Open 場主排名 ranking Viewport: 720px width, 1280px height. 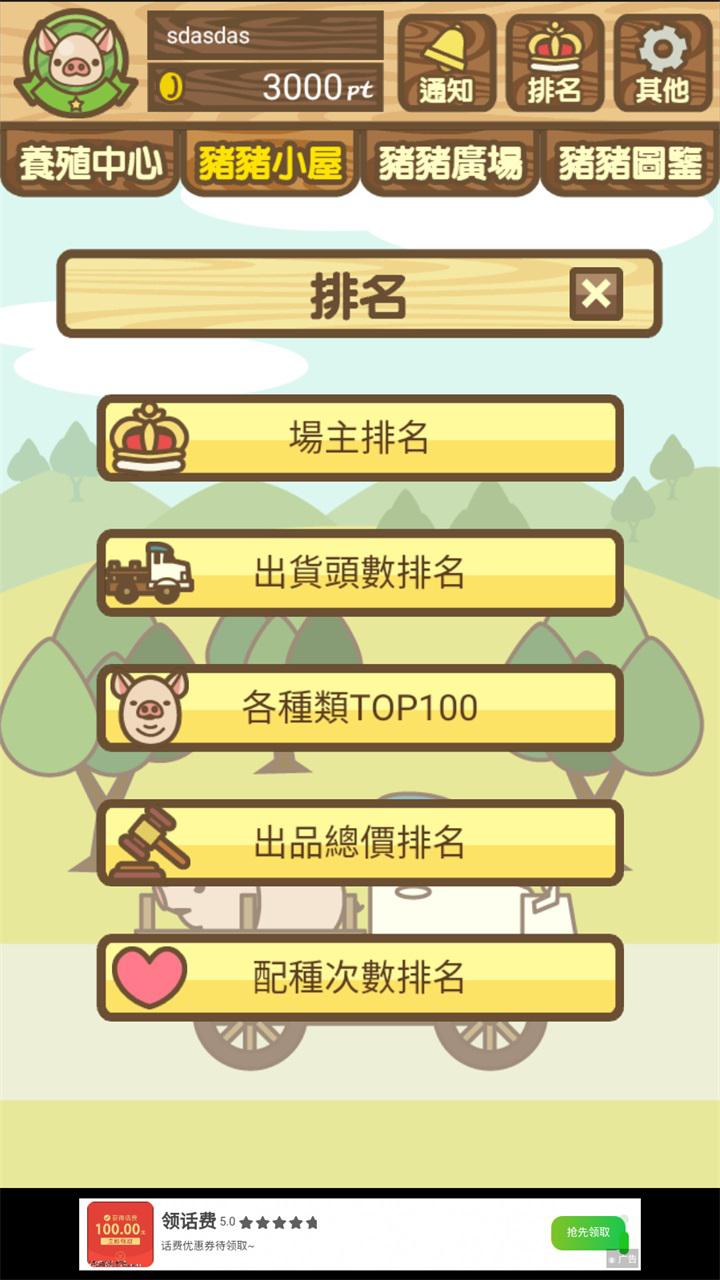pos(360,438)
